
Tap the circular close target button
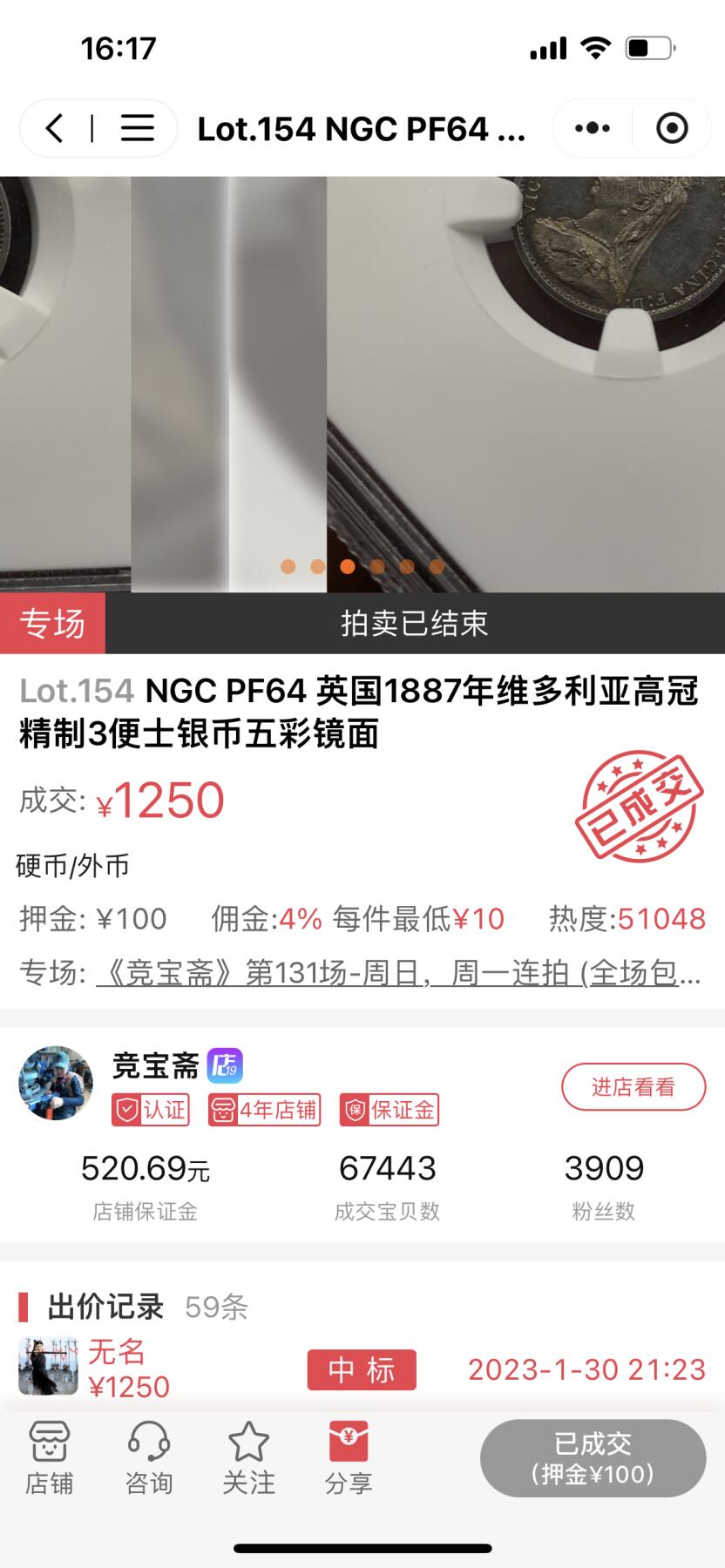tap(672, 127)
